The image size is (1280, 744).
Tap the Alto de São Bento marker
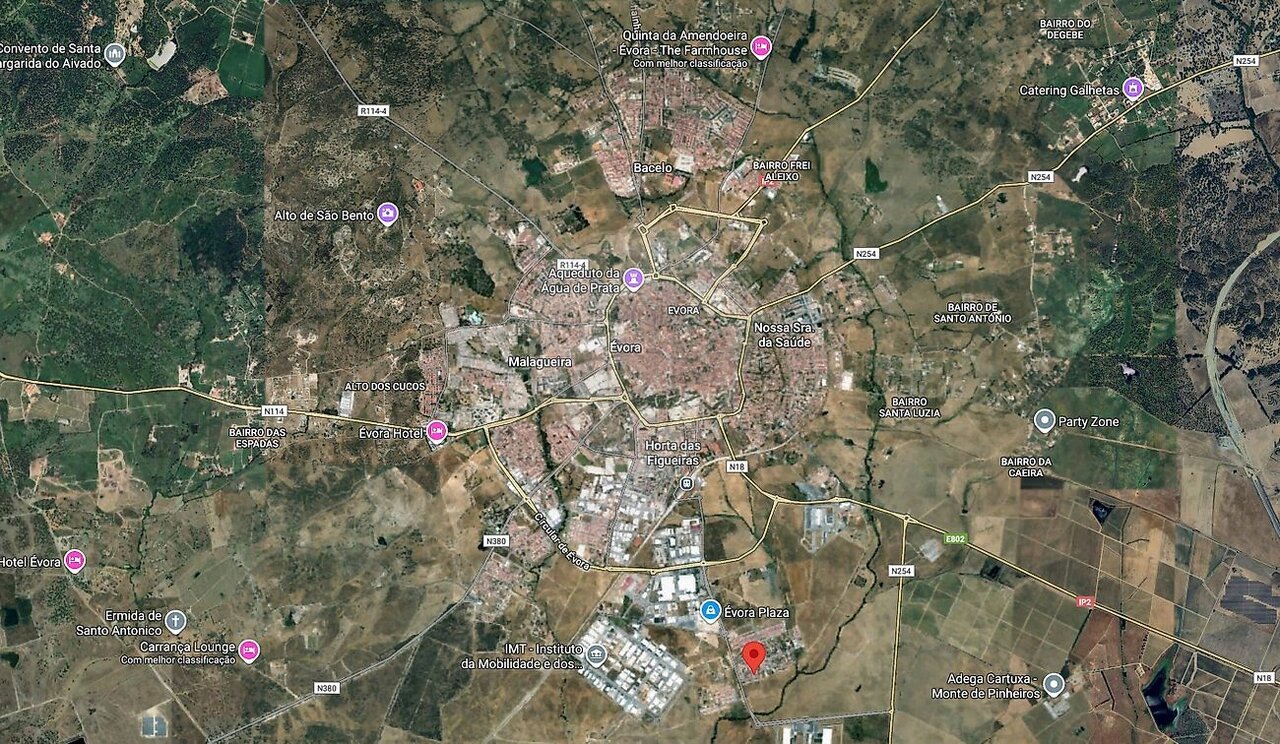click(388, 214)
